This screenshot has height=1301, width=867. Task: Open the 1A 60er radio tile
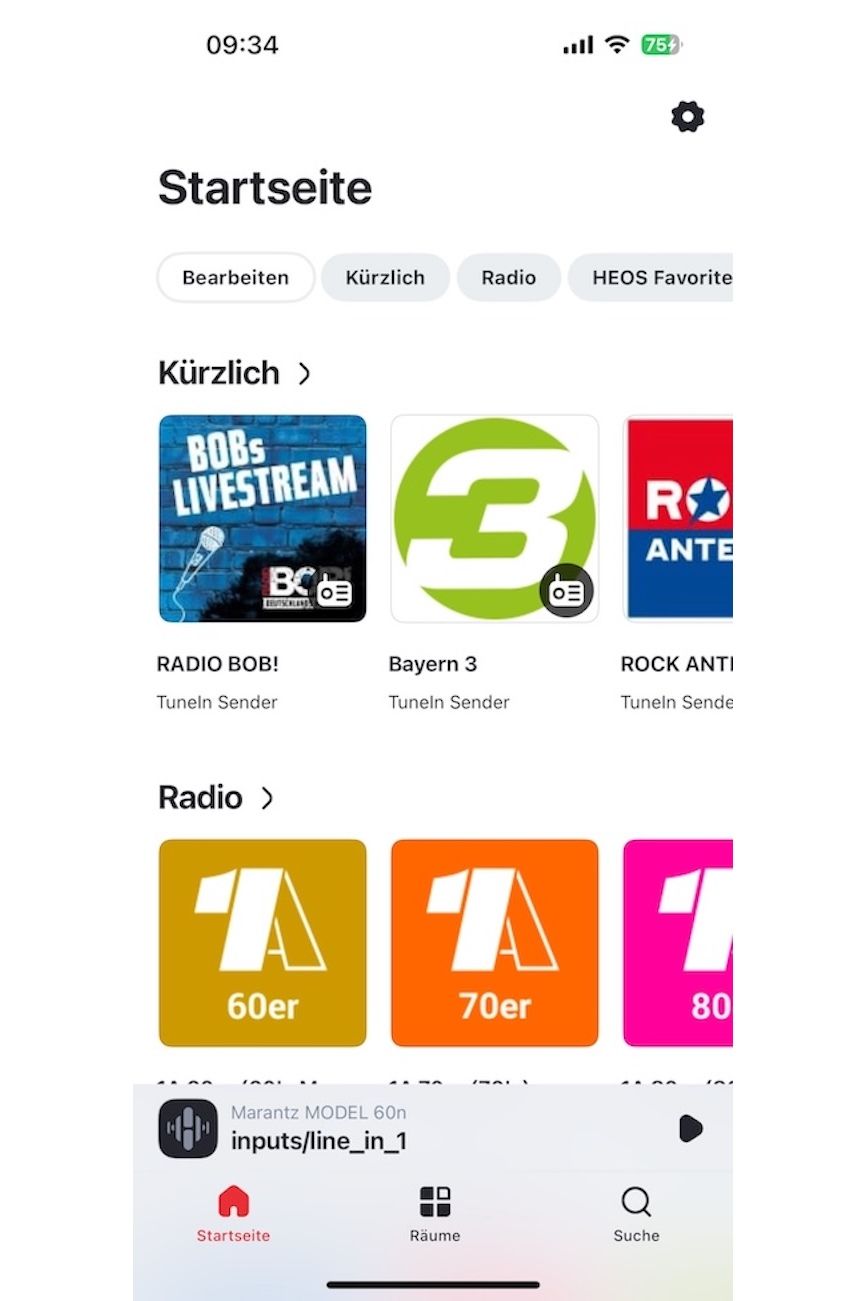(262, 942)
